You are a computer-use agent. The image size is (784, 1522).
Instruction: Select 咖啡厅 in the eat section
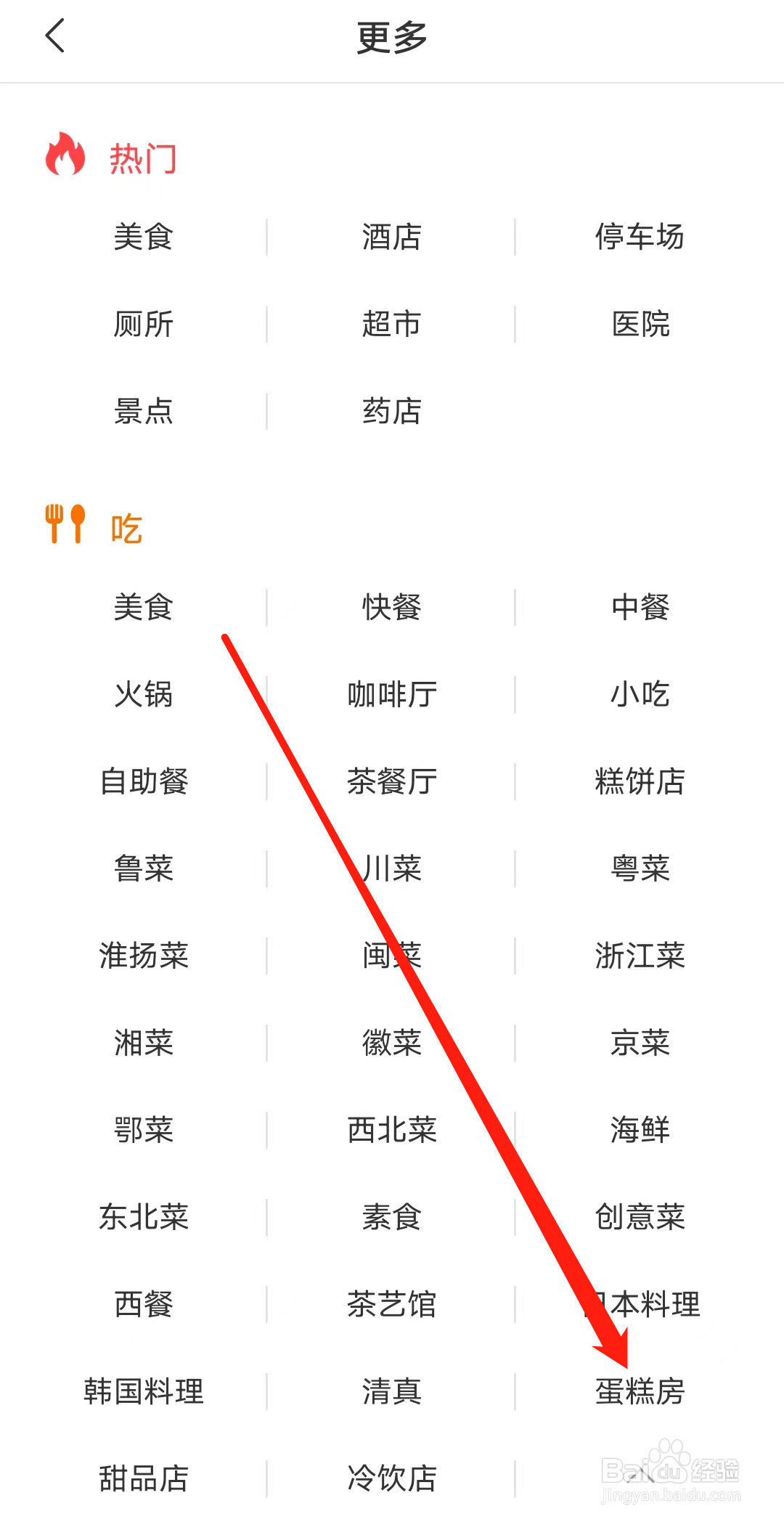tap(391, 695)
